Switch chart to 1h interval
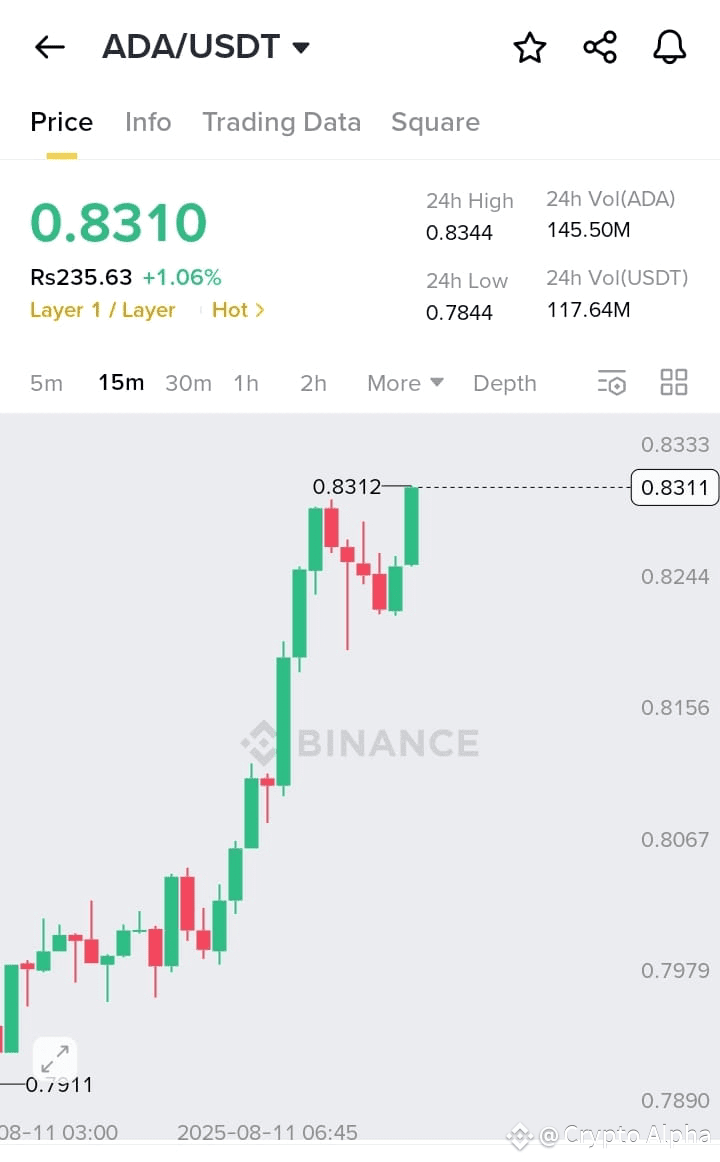 tap(246, 383)
